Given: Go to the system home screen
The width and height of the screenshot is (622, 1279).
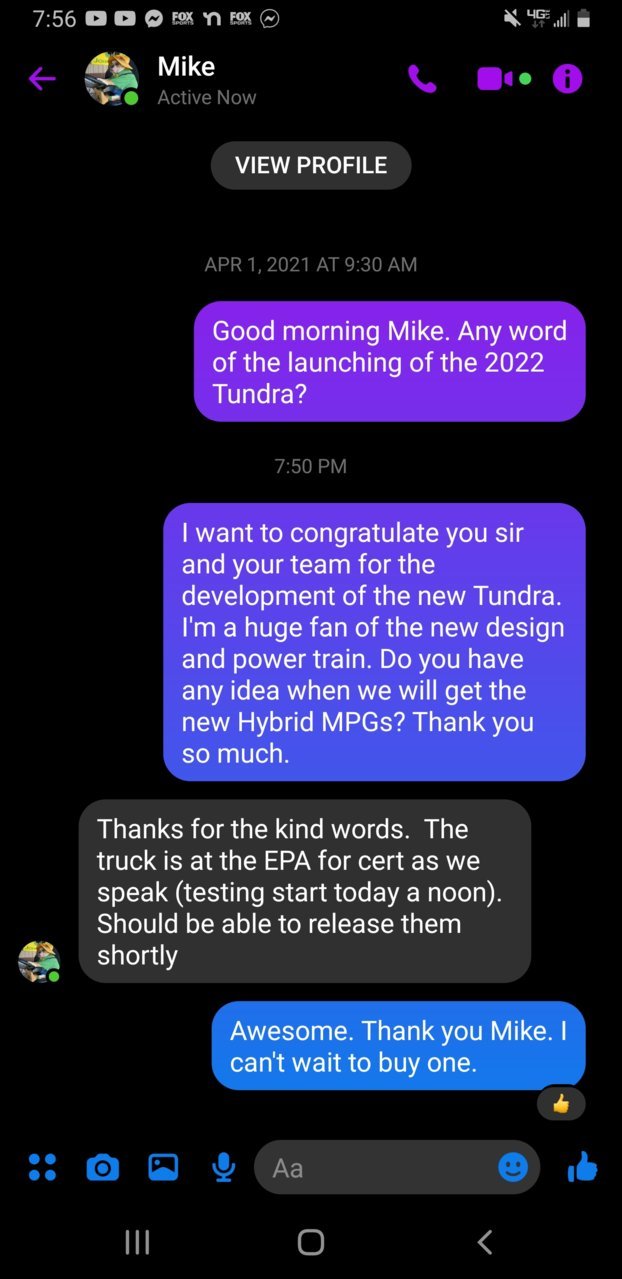Looking at the screenshot, I should [311, 1242].
